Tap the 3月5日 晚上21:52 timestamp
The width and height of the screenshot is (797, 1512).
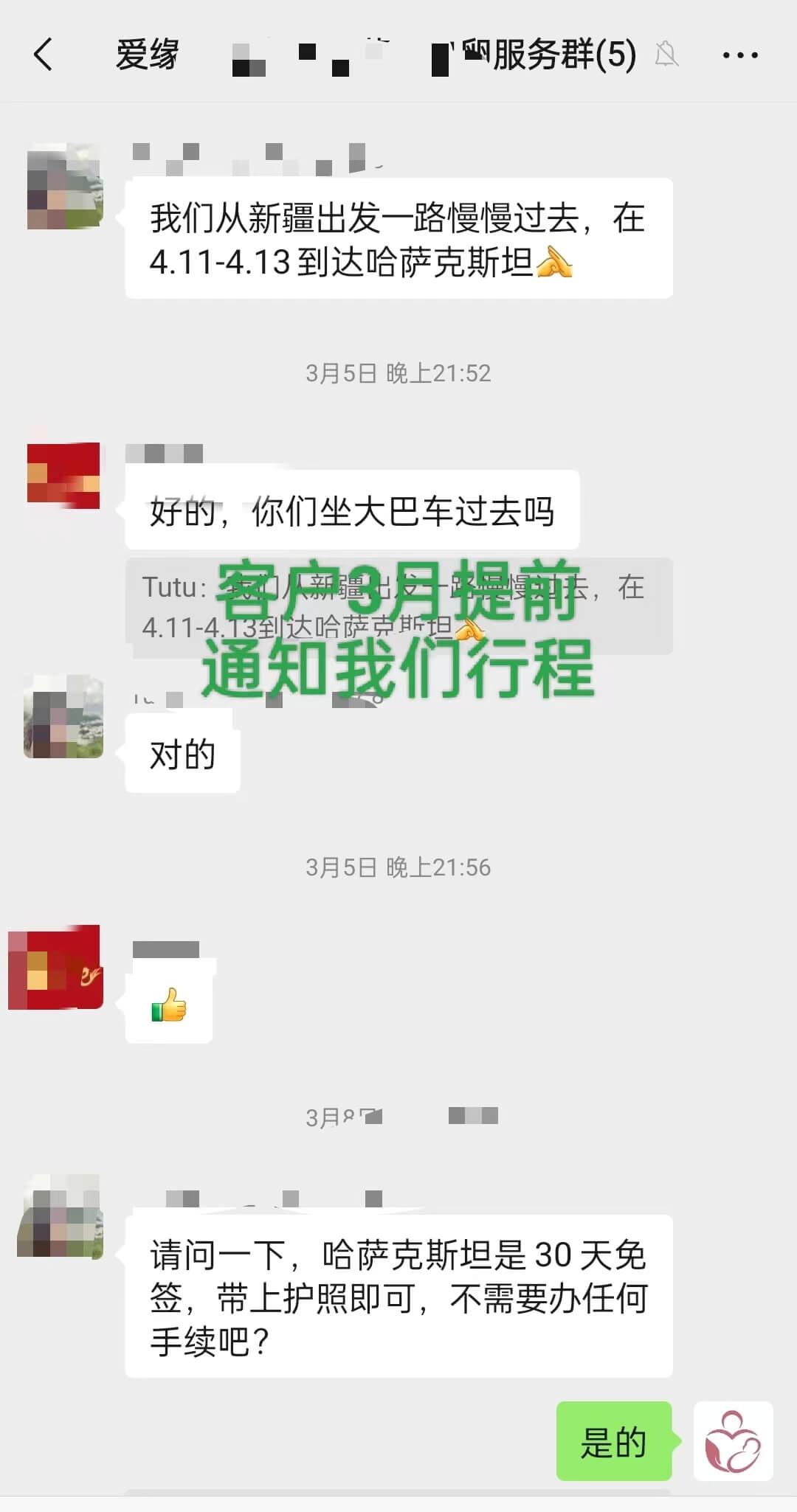(x=398, y=374)
